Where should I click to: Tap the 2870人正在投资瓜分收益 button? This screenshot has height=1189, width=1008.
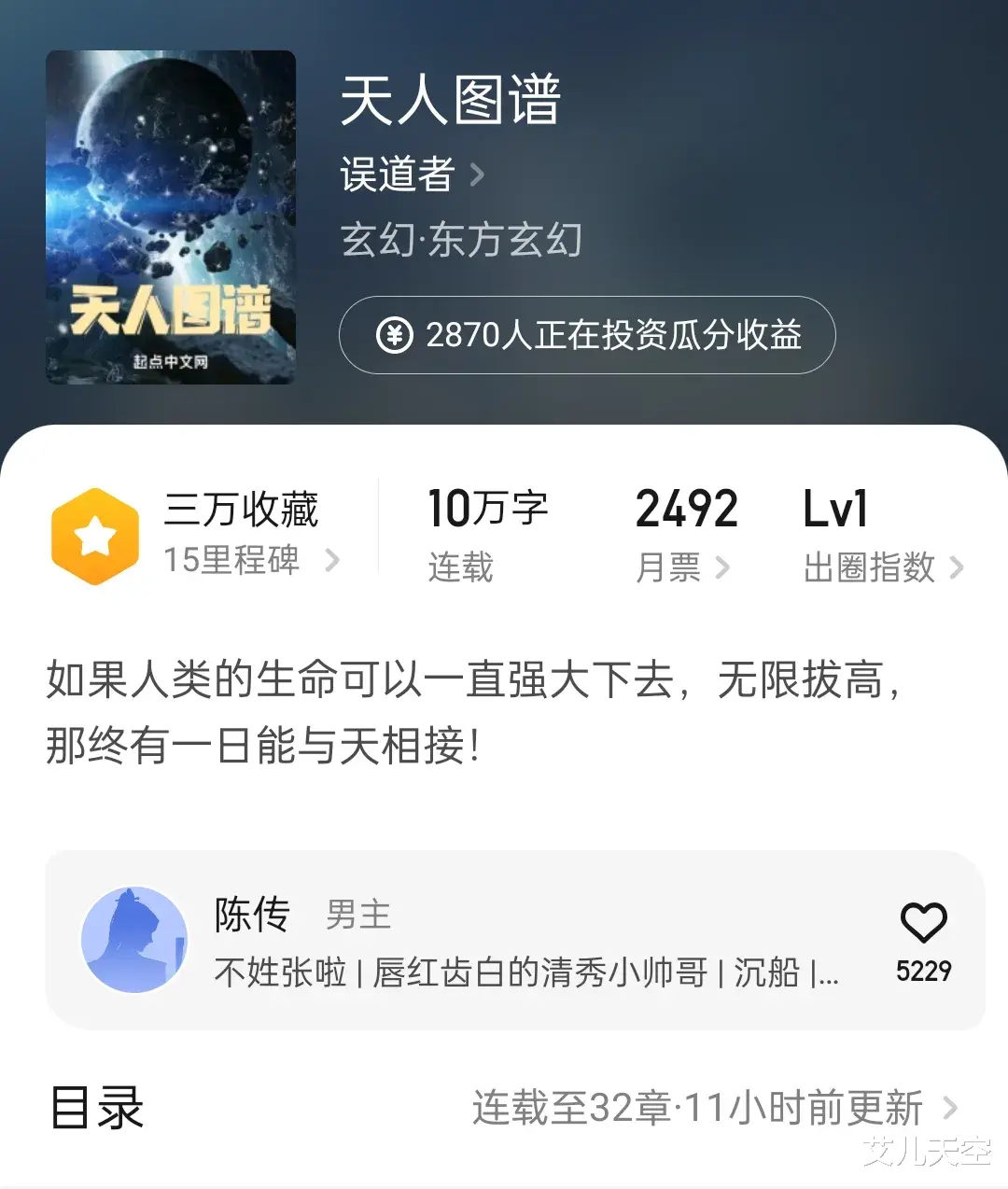click(x=587, y=335)
